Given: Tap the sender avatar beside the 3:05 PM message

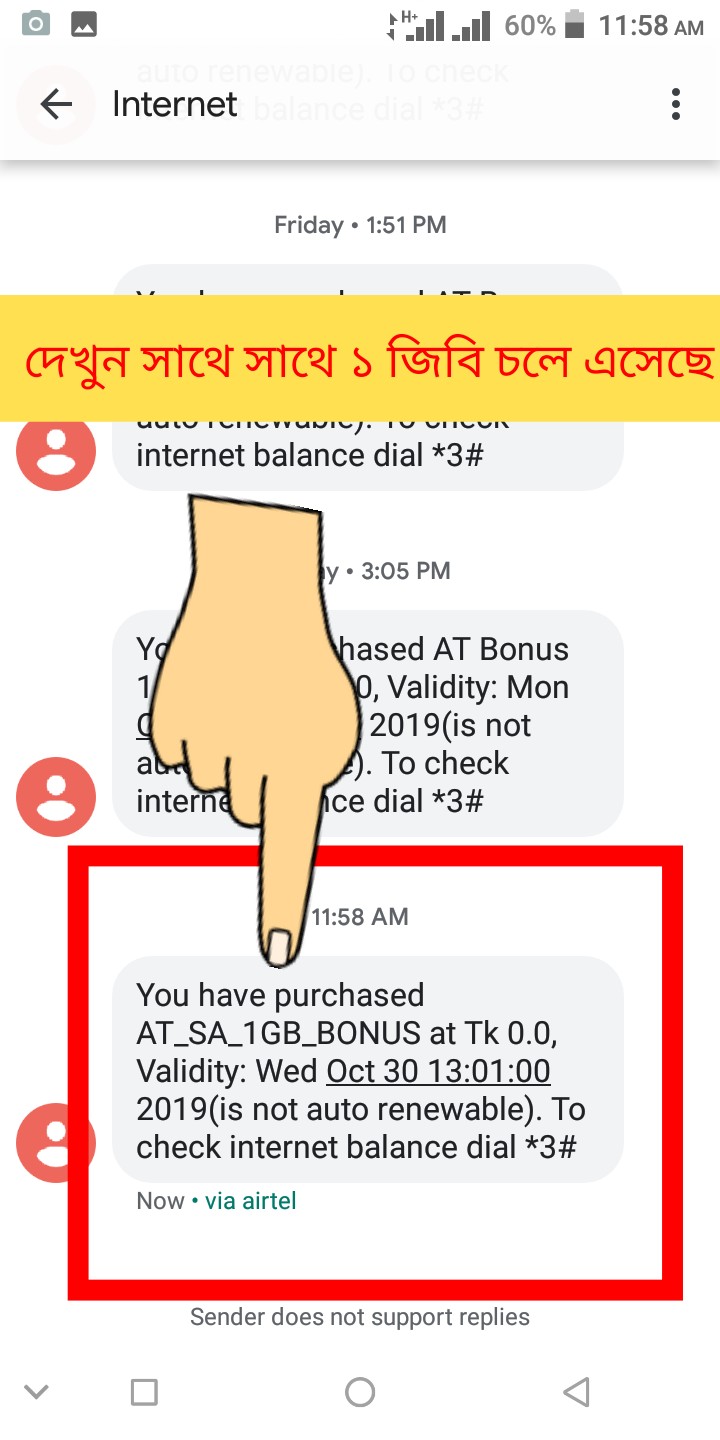Looking at the screenshot, I should (x=56, y=797).
